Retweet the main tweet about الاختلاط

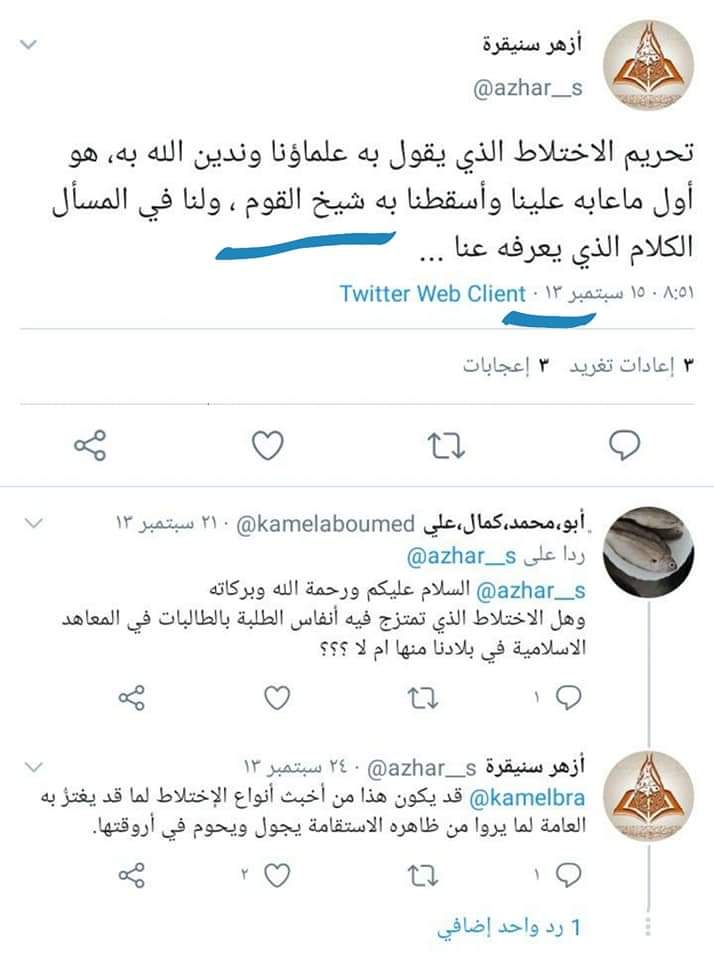tap(446, 446)
